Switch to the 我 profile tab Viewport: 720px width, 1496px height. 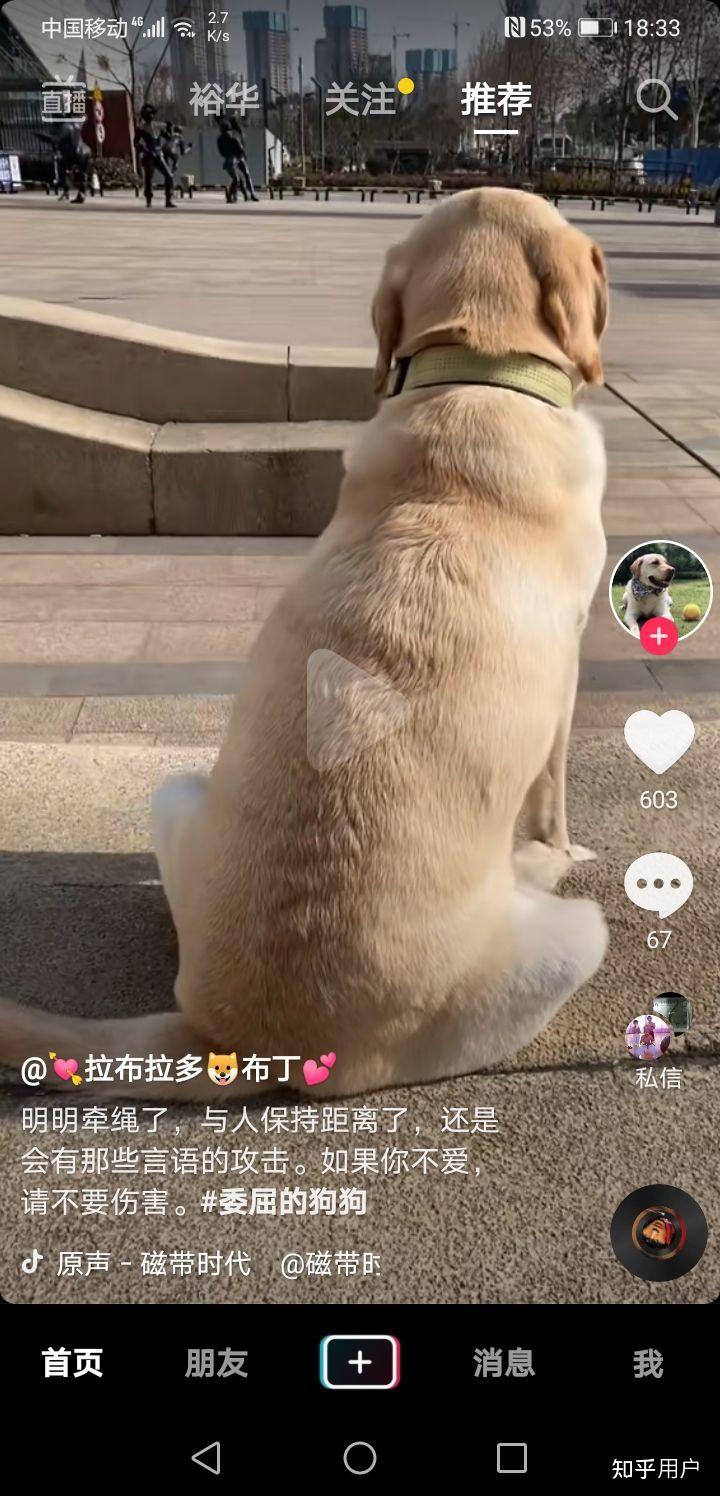coord(647,1363)
